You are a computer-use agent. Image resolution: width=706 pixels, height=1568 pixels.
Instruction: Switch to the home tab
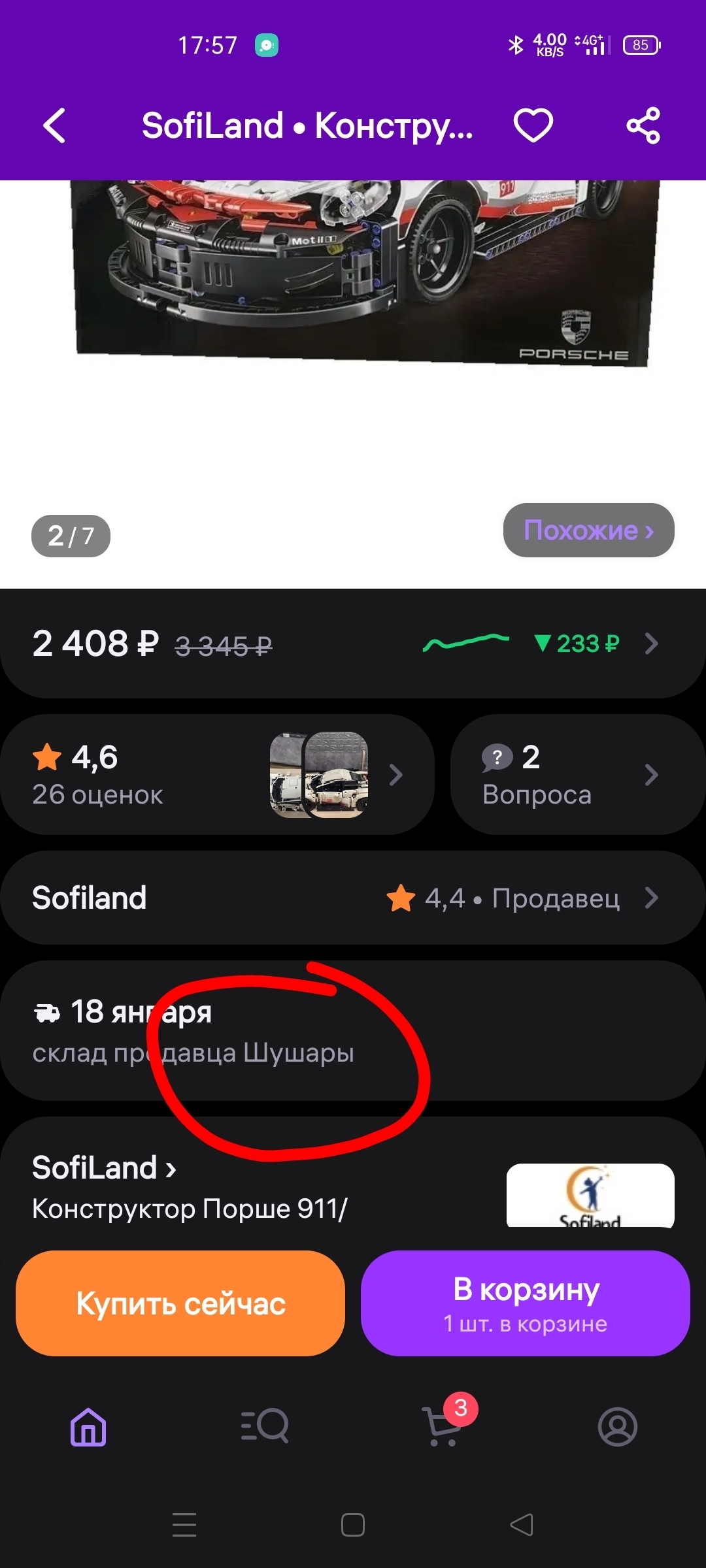point(88,1427)
